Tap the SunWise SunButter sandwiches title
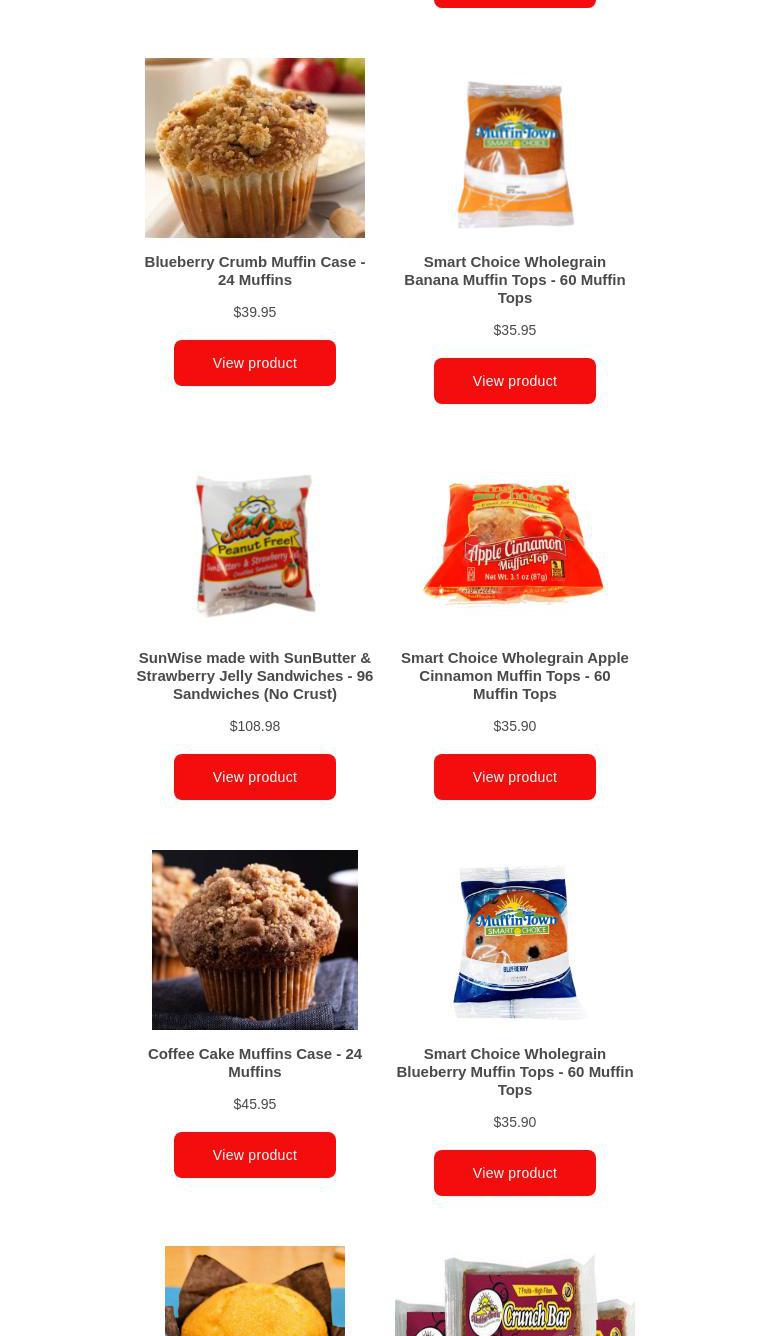770x1336 pixels. 254,675
